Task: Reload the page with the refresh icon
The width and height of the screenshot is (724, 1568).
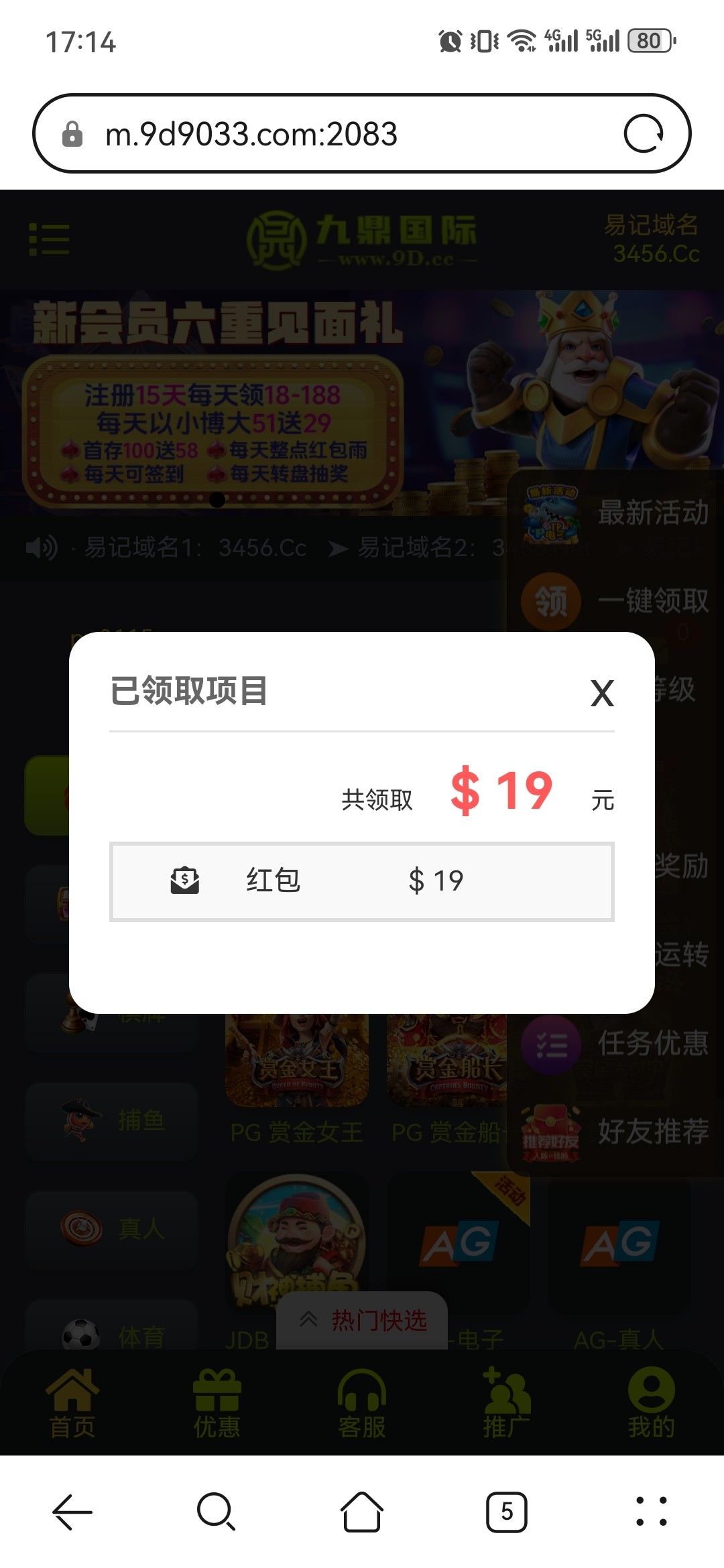Action: 644,134
